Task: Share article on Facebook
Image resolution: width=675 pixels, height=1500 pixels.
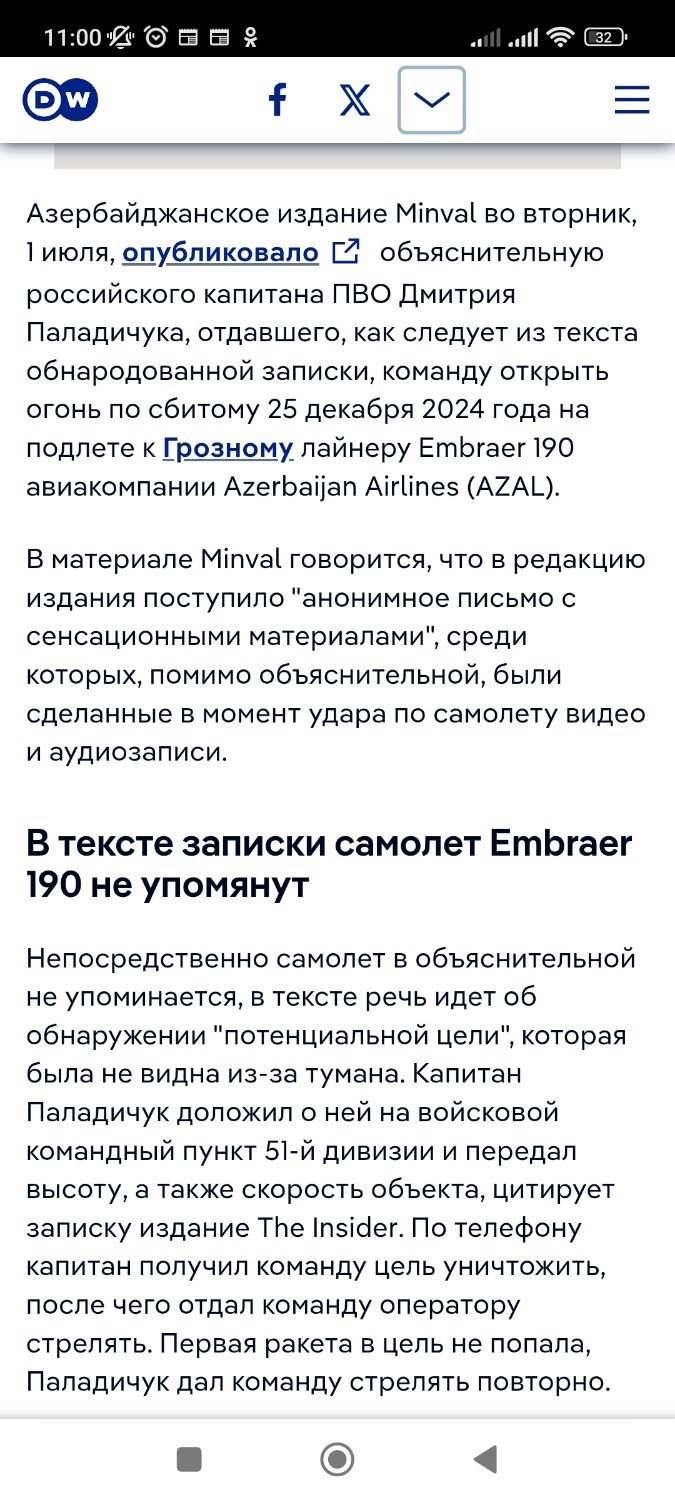Action: click(278, 100)
